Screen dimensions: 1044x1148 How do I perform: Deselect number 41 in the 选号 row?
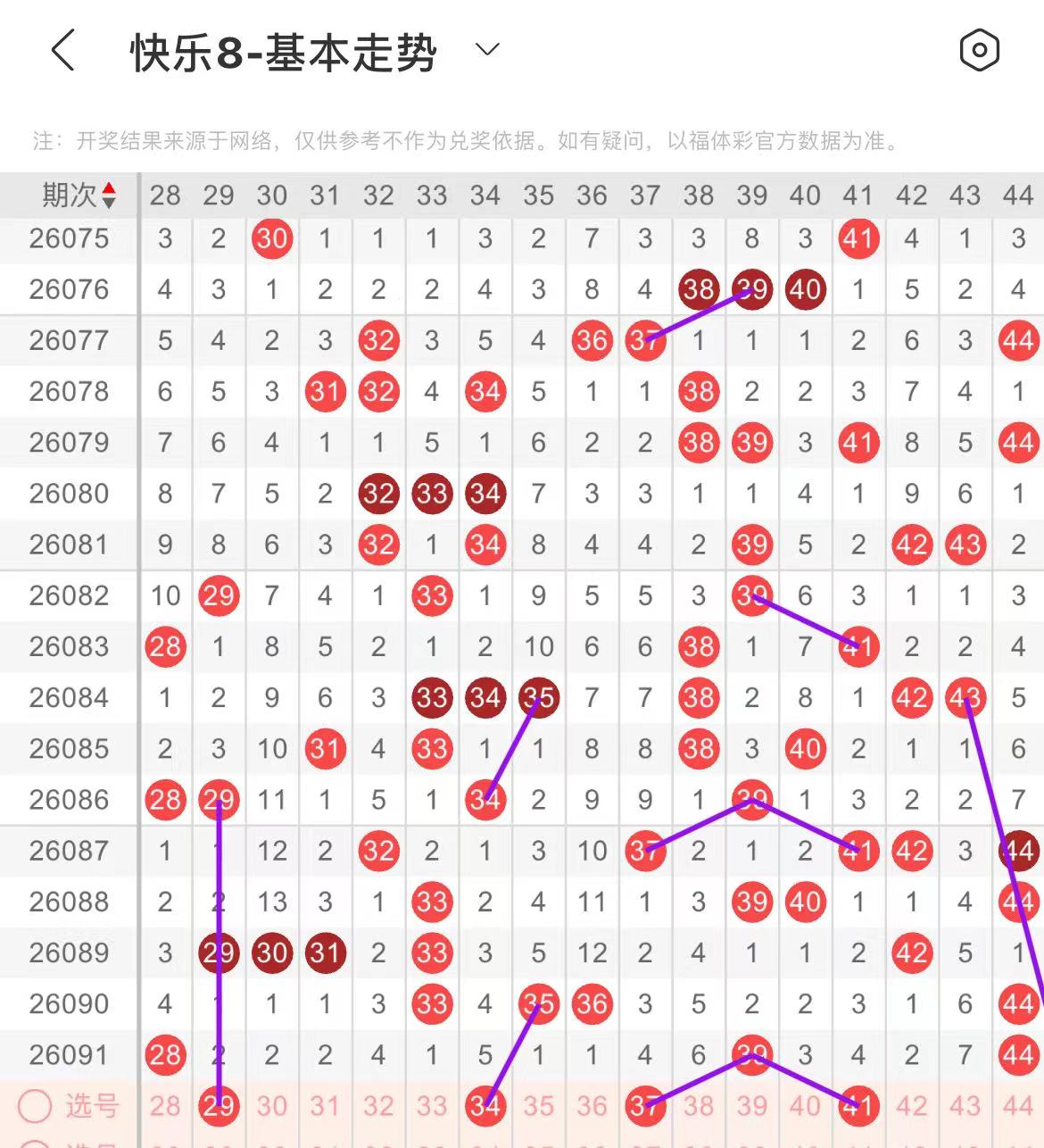tap(858, 1107)
